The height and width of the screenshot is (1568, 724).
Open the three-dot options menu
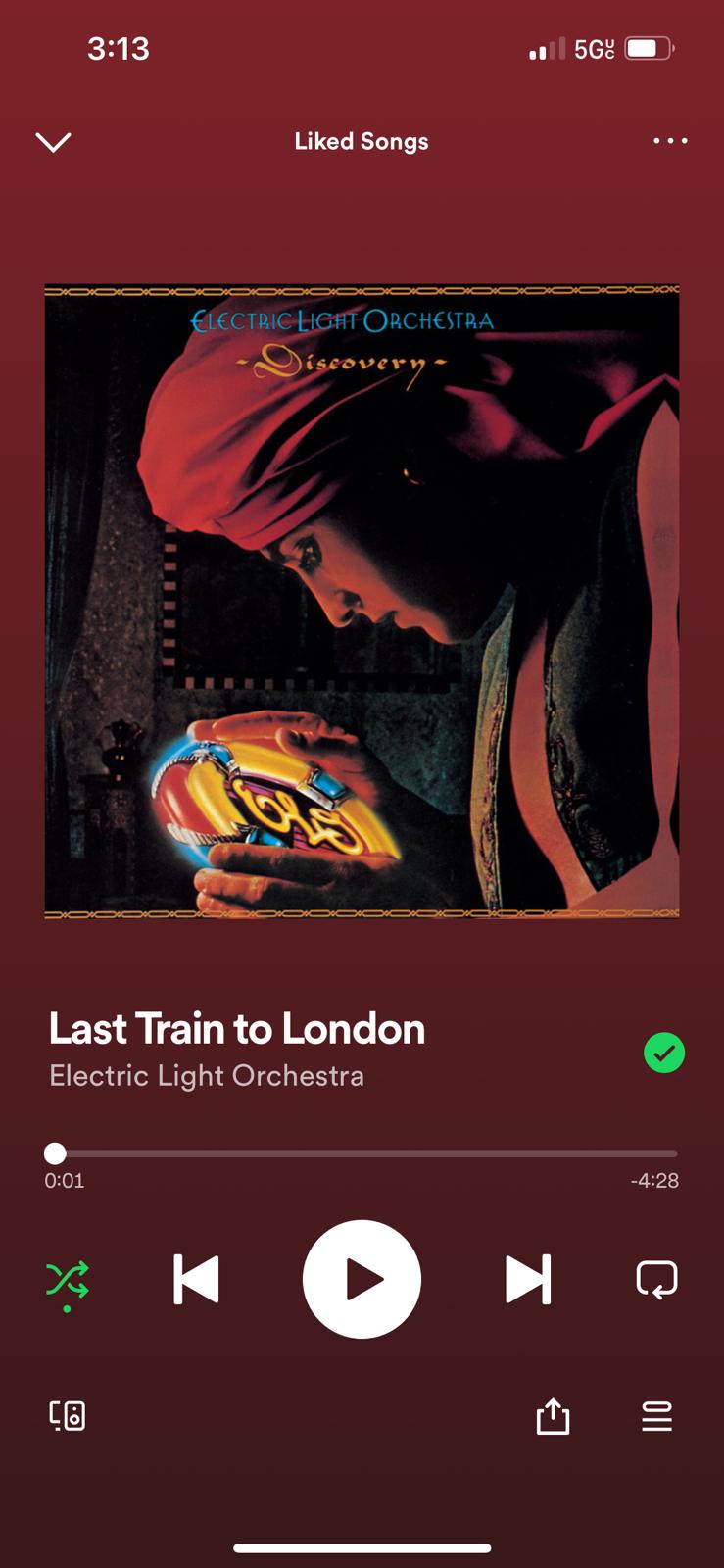[670, 141]
